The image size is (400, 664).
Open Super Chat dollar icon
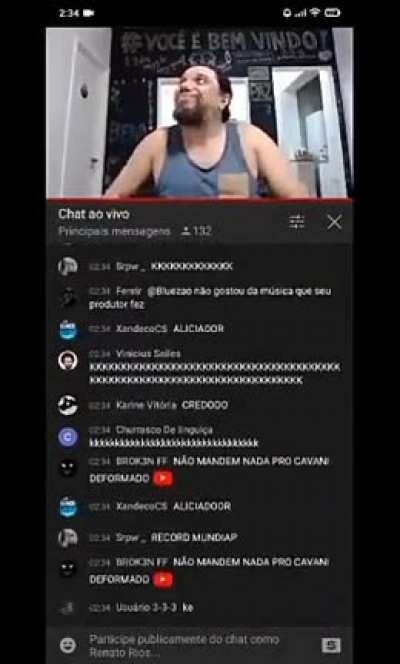(x=331, y=645)
